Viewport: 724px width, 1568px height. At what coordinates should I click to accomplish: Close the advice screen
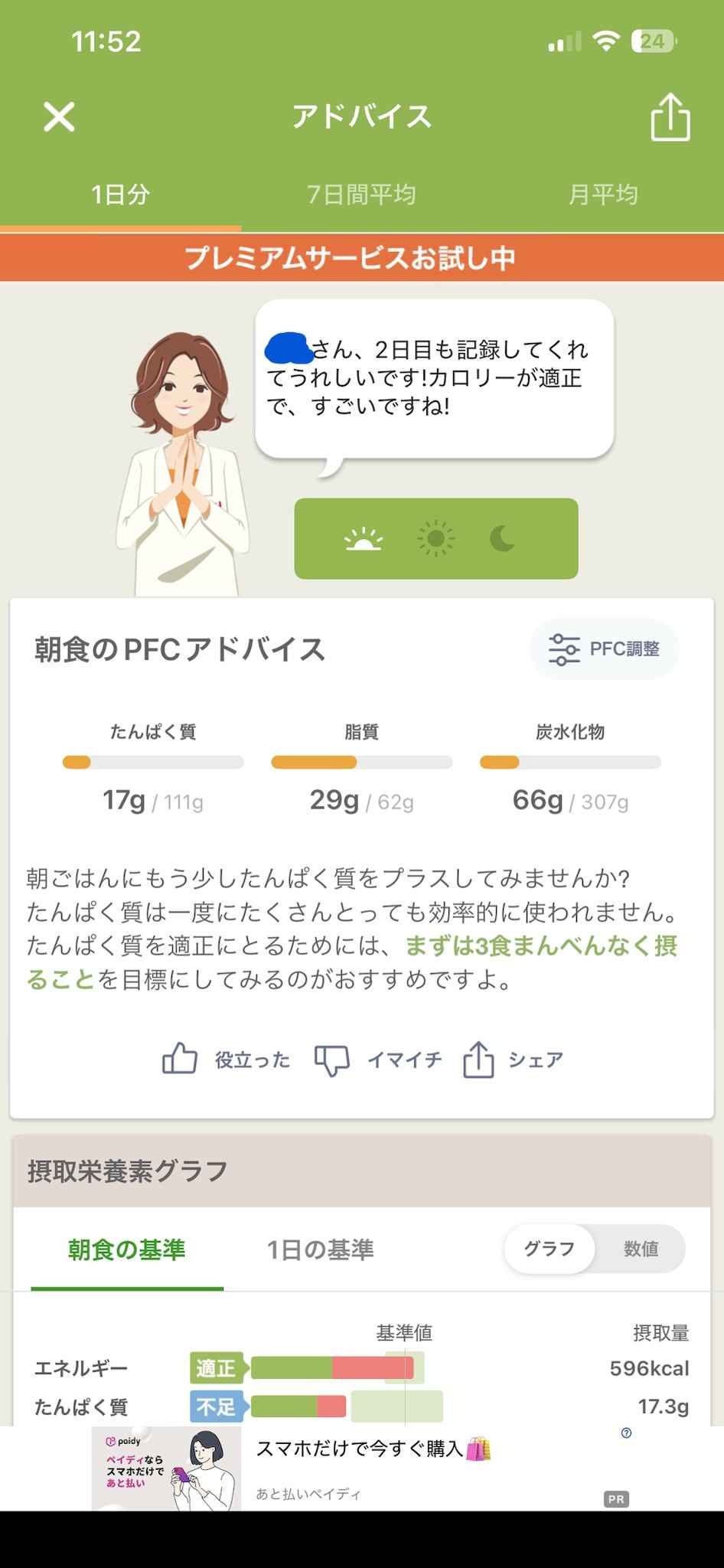point(59,117)
